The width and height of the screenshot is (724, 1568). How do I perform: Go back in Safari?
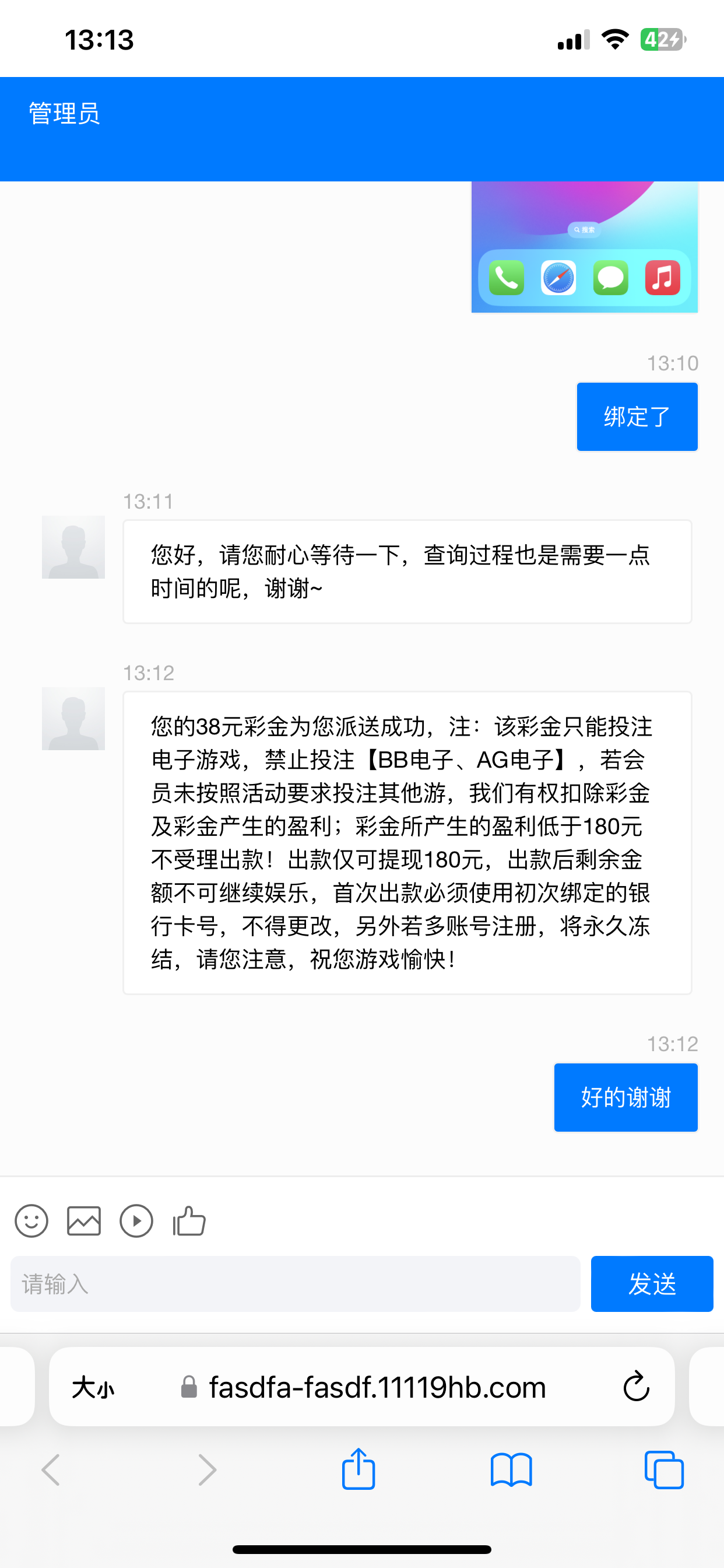[x=51, y=1470]
